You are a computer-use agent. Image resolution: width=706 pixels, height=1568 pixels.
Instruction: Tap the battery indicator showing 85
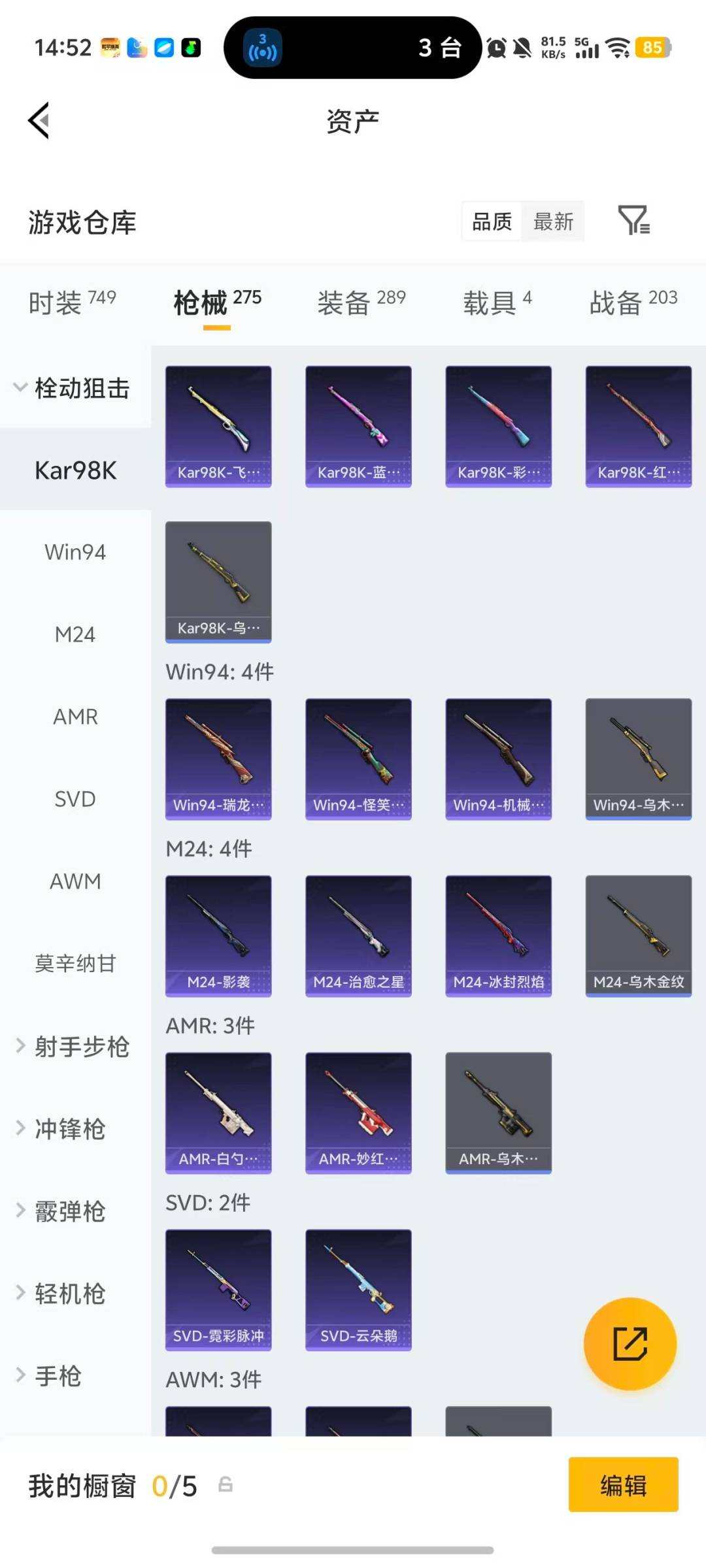[652, 48]
